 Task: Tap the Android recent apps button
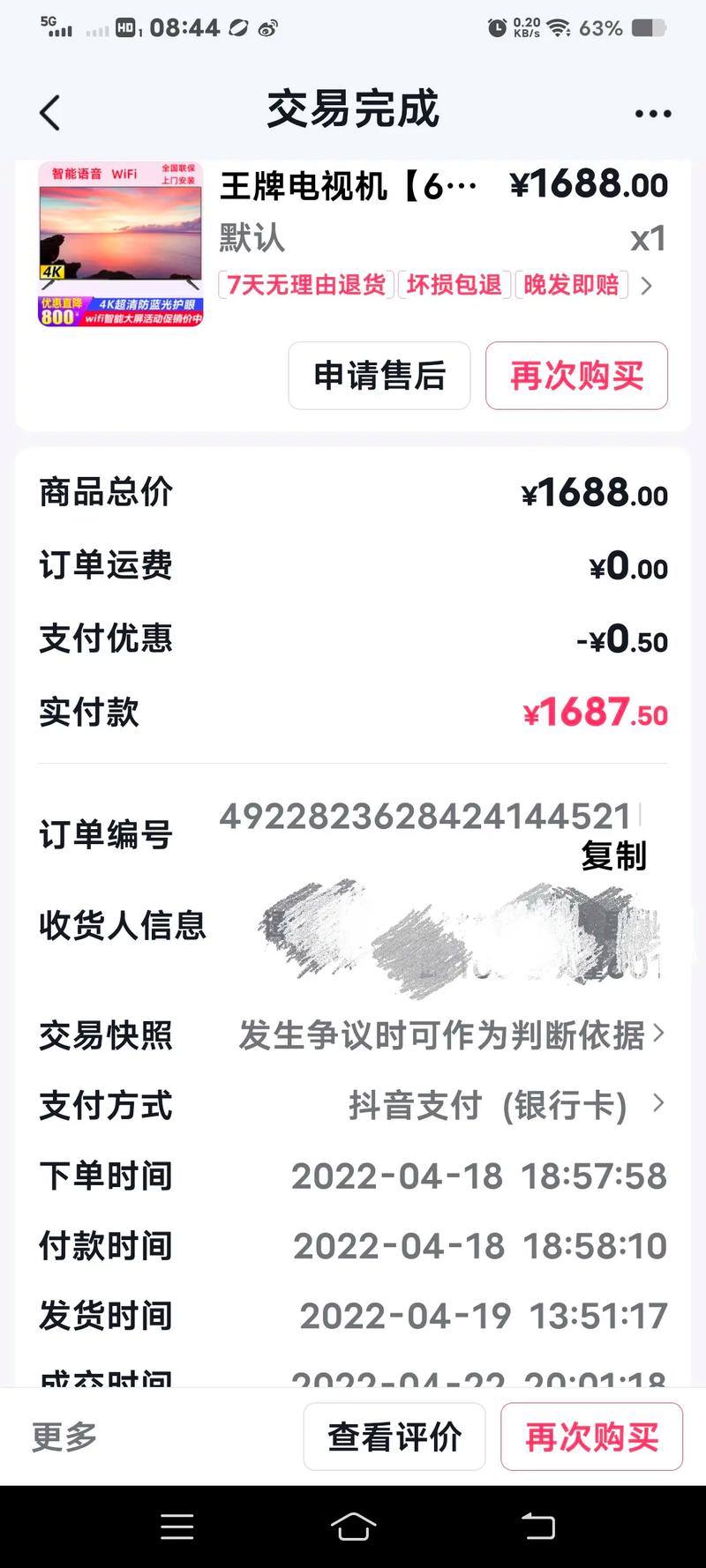click(x=176, y=1525)
